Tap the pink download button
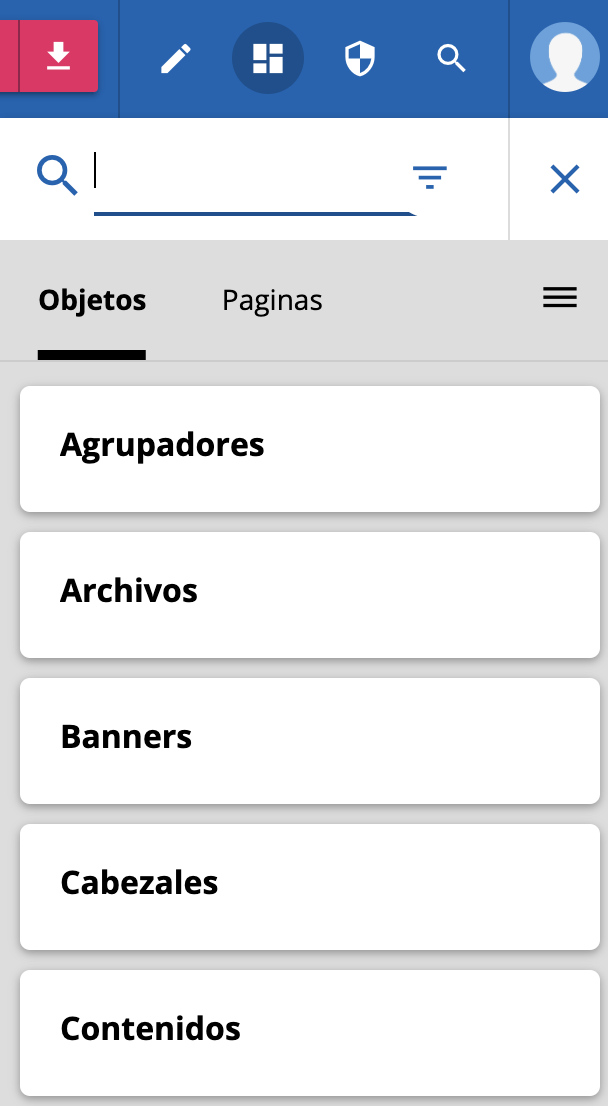The width and height of the screenshot is (608, 1106). tap(59, 57)
